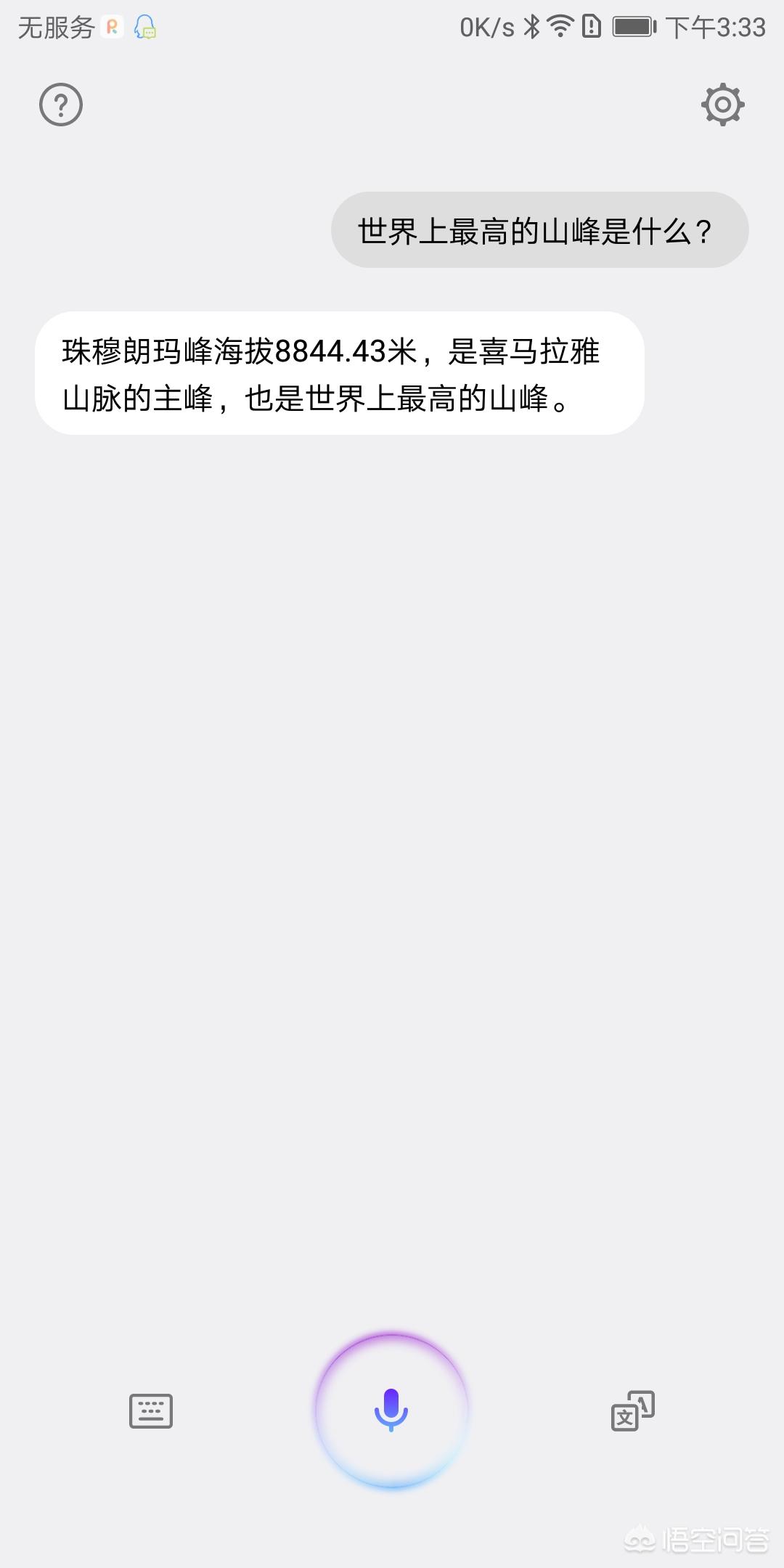This screenshot has width=784, height=1568.
Task: Tap the microphone to start voice input
Action: 391,1410
